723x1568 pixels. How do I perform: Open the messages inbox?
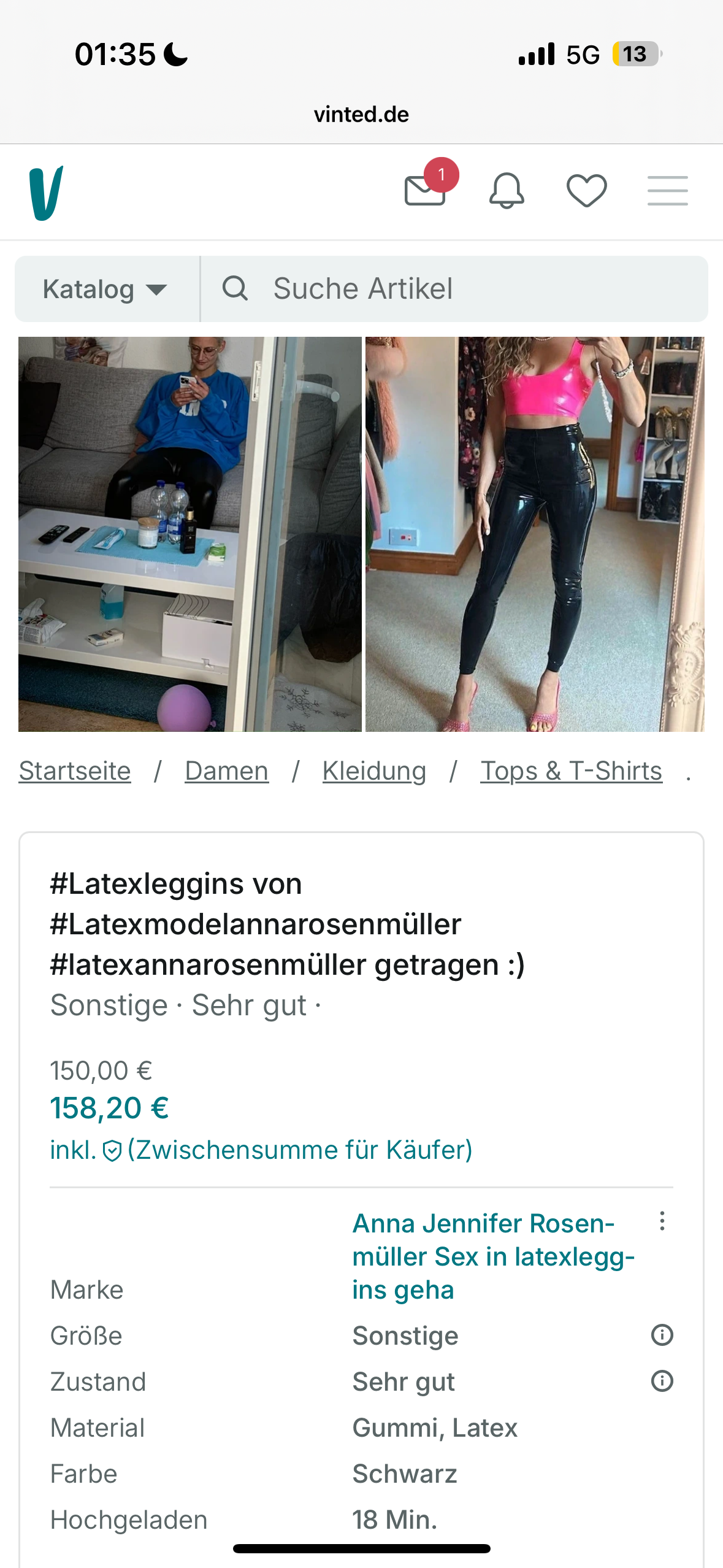click(x=426, y=190)
